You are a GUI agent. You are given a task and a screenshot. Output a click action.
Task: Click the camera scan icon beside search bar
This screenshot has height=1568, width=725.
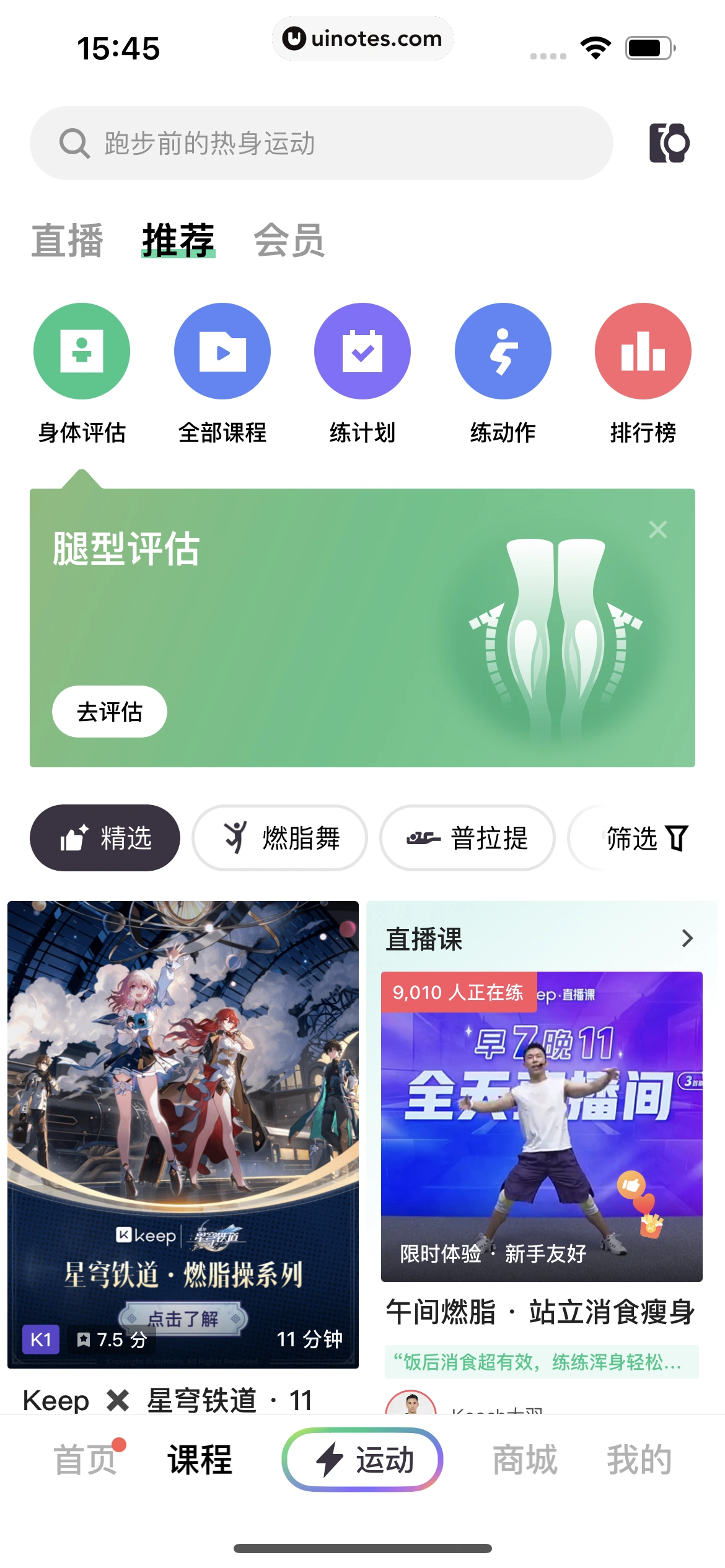[668, 142]
